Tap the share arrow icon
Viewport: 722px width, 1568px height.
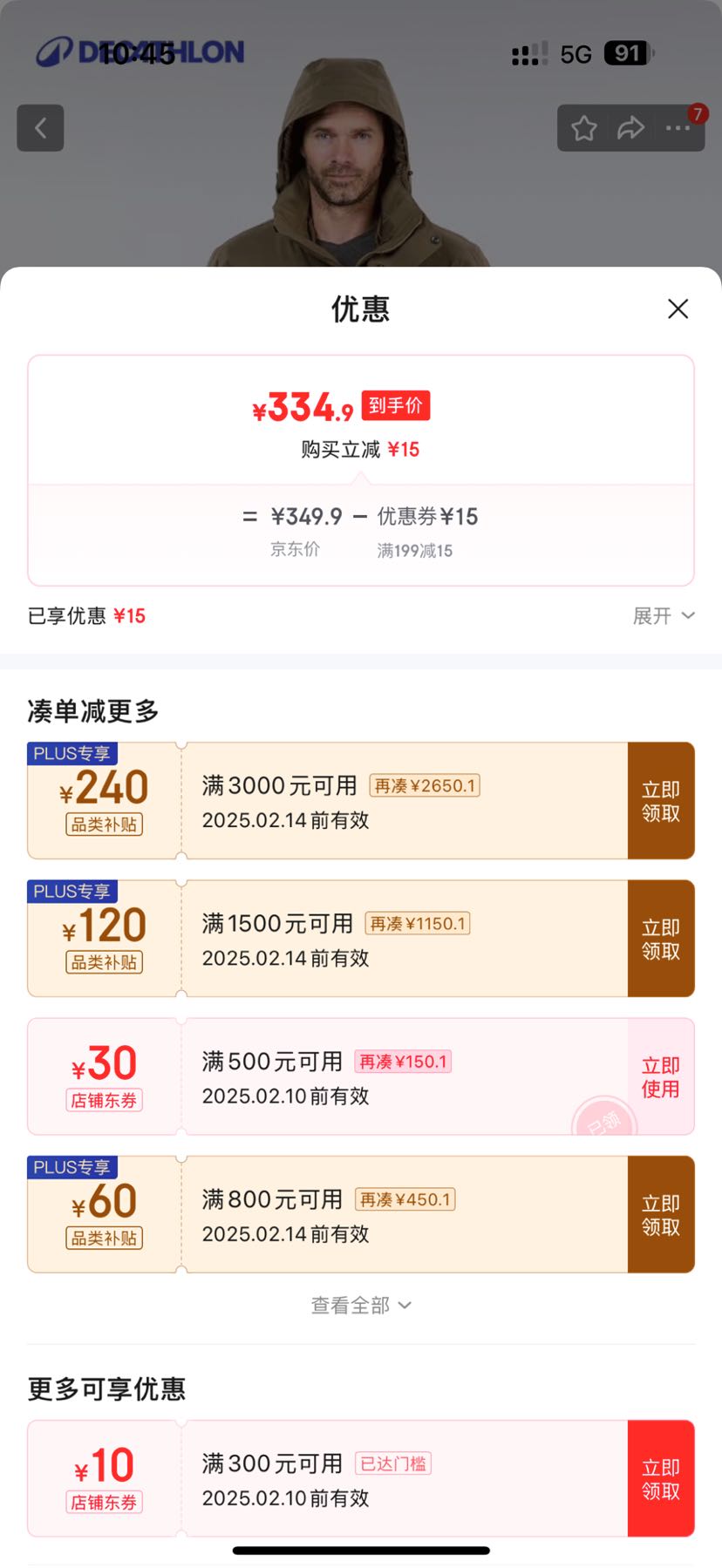(630, 127)
